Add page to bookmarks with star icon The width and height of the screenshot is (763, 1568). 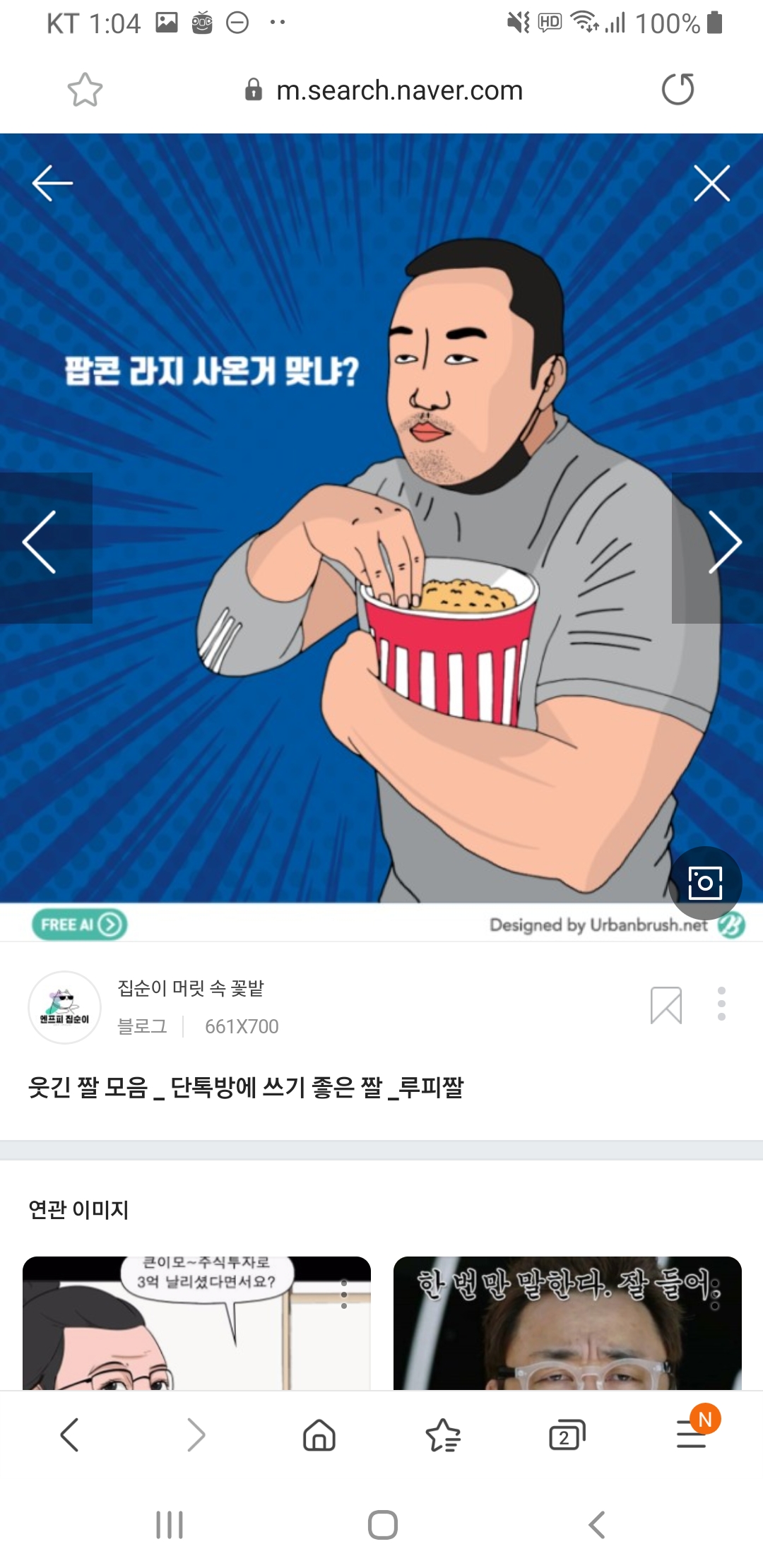tap(85, 90)
